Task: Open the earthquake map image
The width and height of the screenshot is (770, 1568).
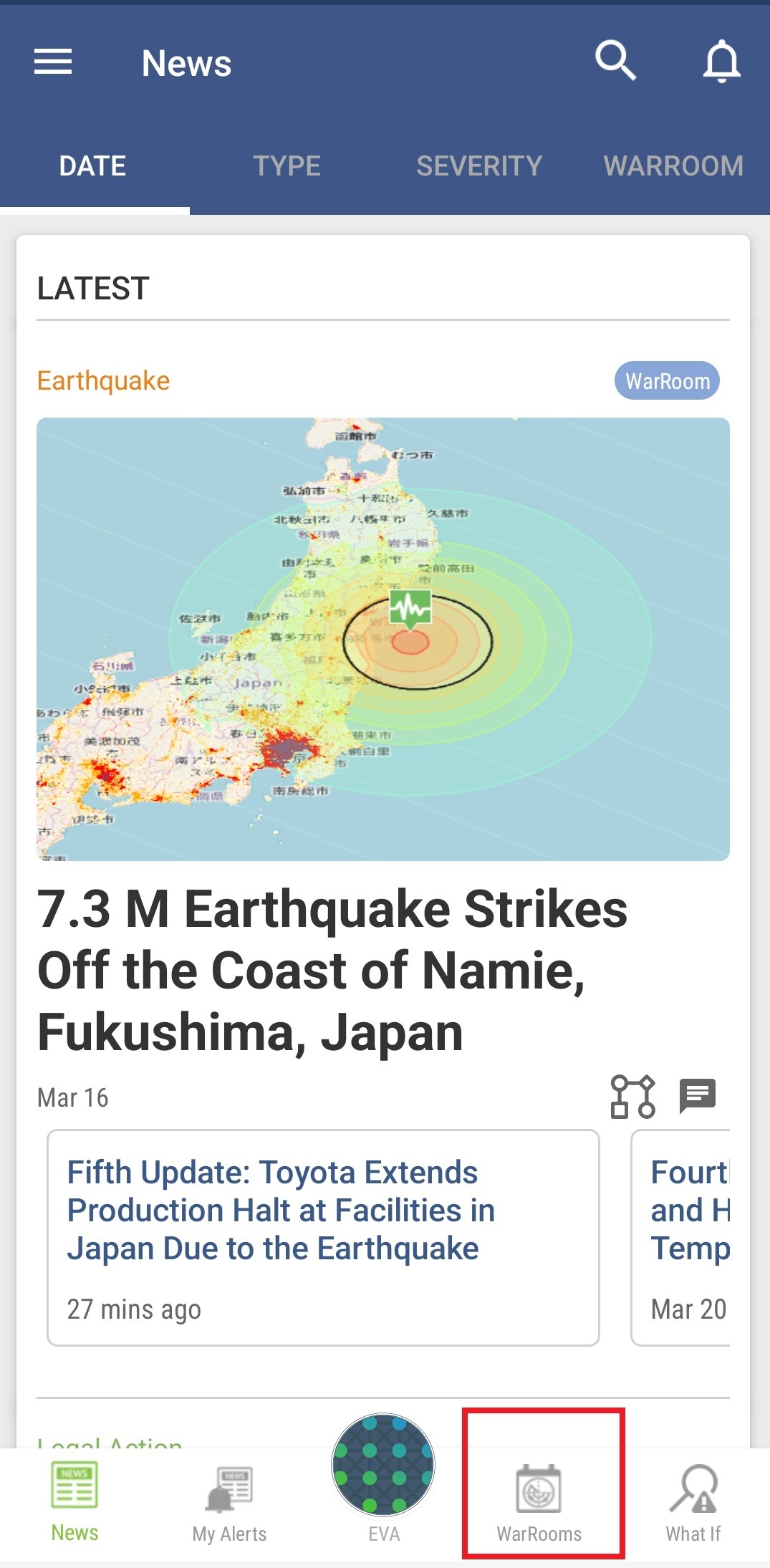Action: click(383, 639)
